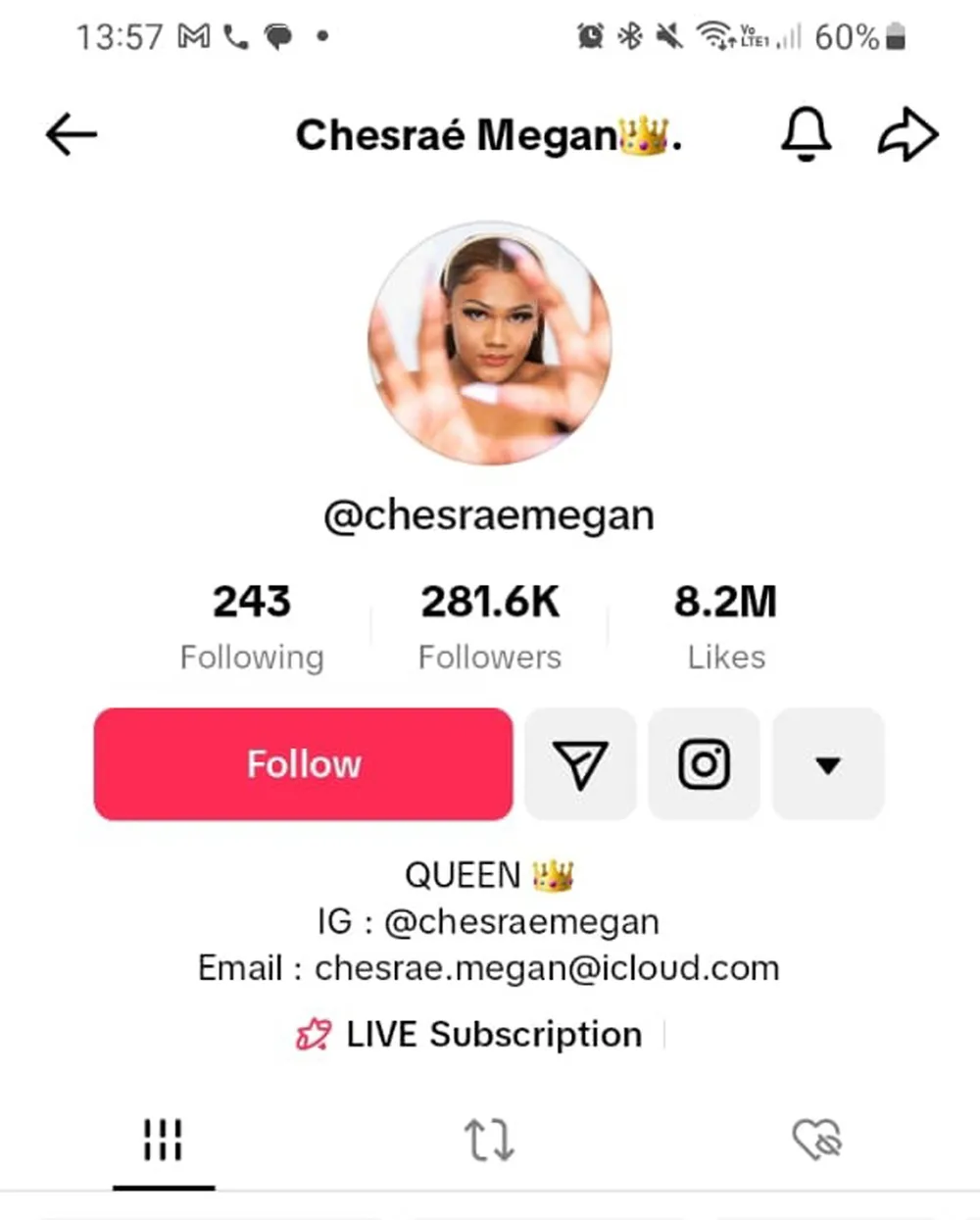Follow Chesraé Megan
Viewport: 980px width, 1220px height.
pos(303,764)
